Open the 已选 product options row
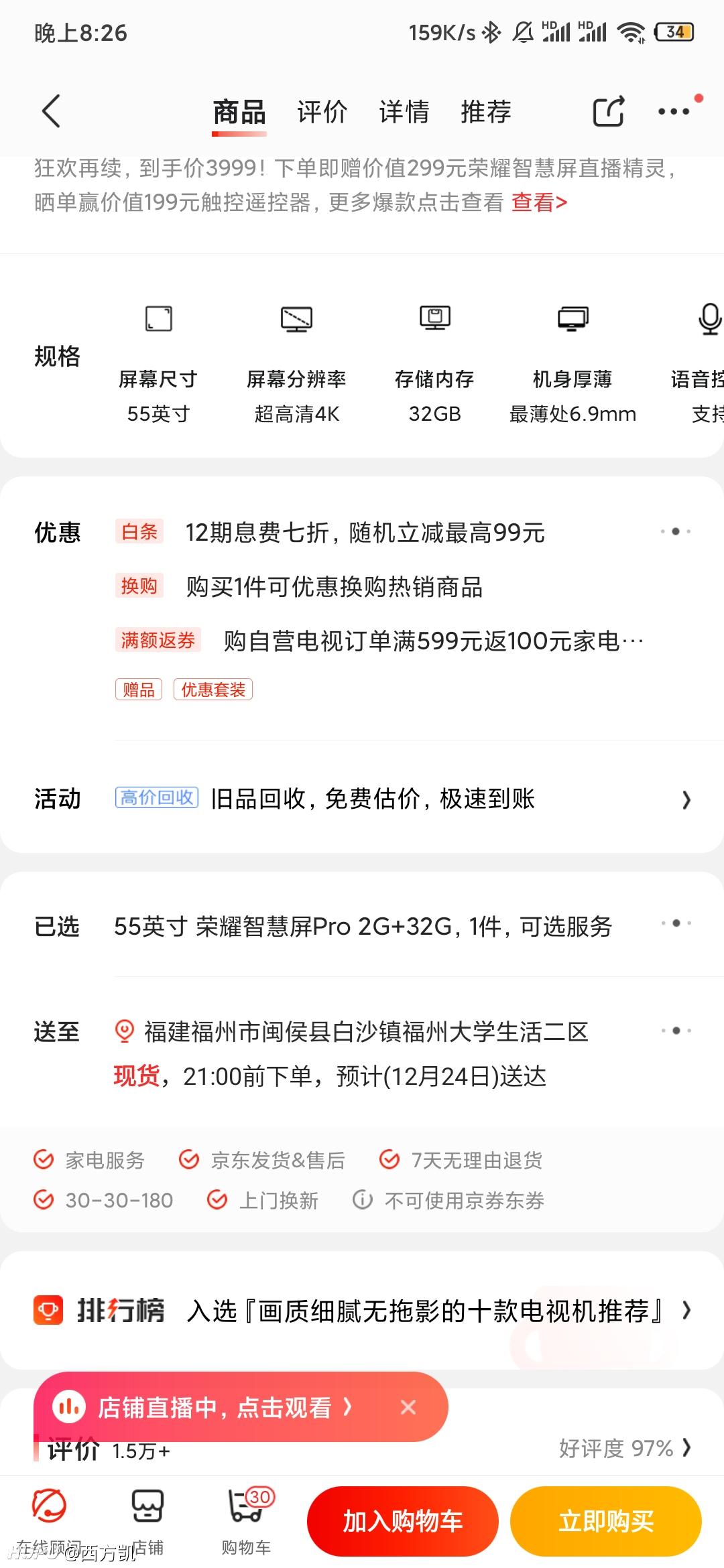This screenshot has height=1568, width=724. tap(362, 926)
